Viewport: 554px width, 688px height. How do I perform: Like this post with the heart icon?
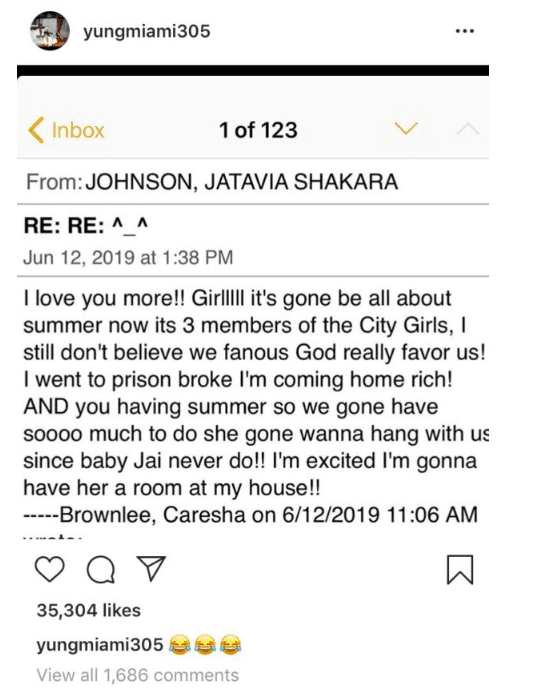50,569
